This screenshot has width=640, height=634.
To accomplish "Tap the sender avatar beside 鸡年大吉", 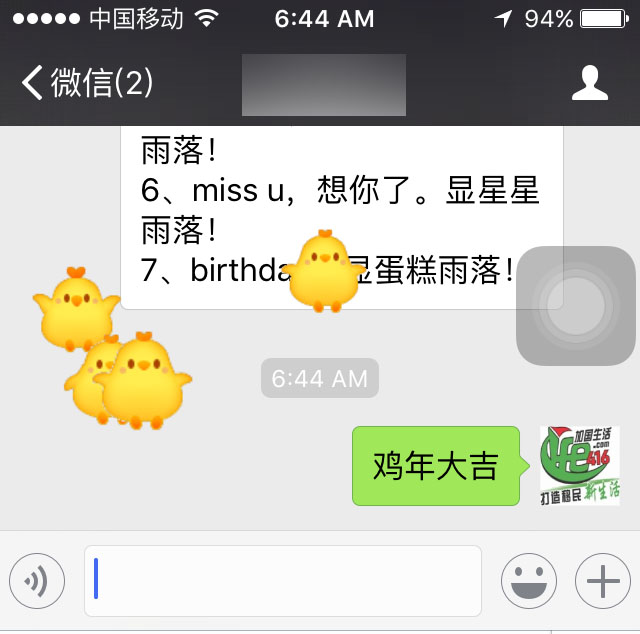I will coord(580,465).
